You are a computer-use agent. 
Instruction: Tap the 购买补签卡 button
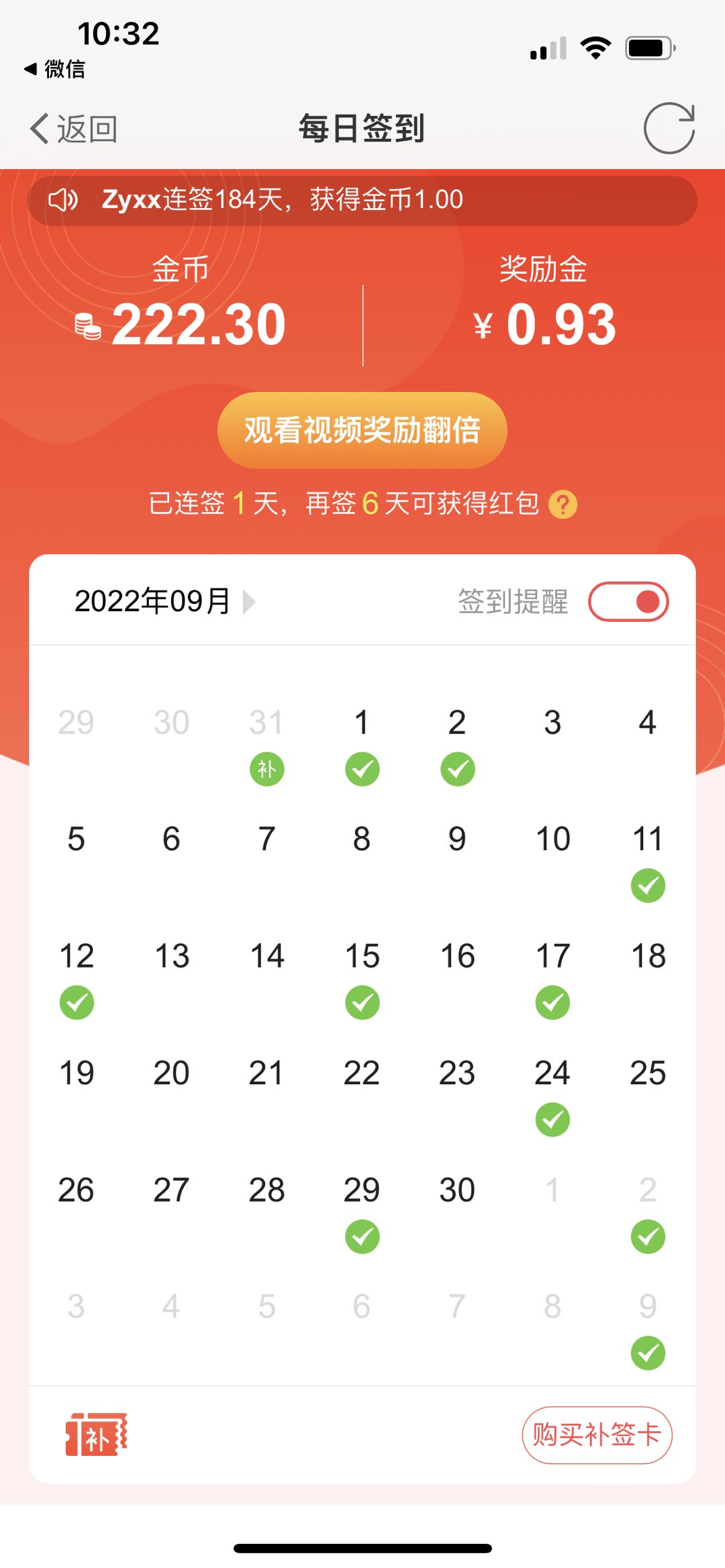tap(597, 1434)
